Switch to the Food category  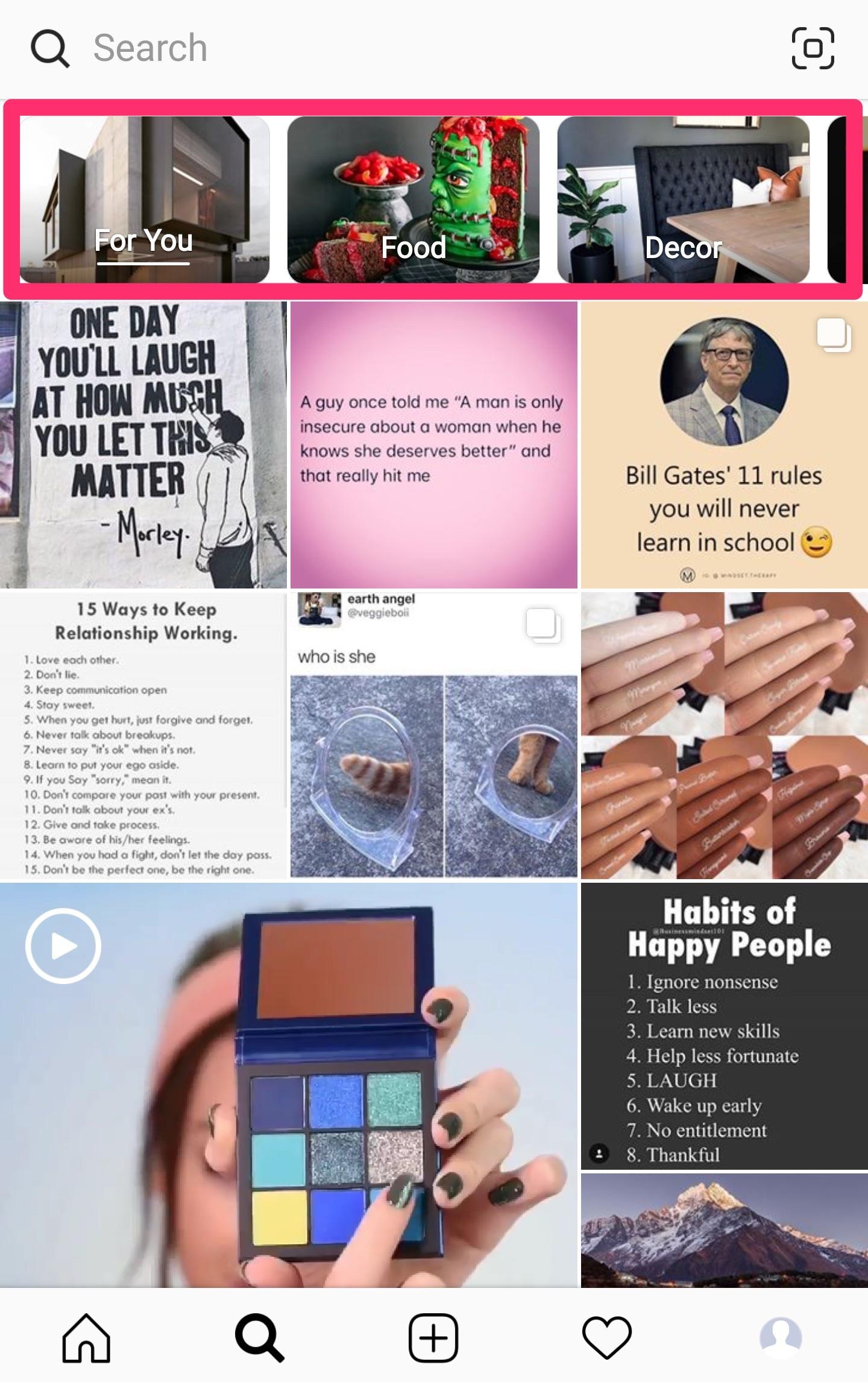(x=414, y=200)
